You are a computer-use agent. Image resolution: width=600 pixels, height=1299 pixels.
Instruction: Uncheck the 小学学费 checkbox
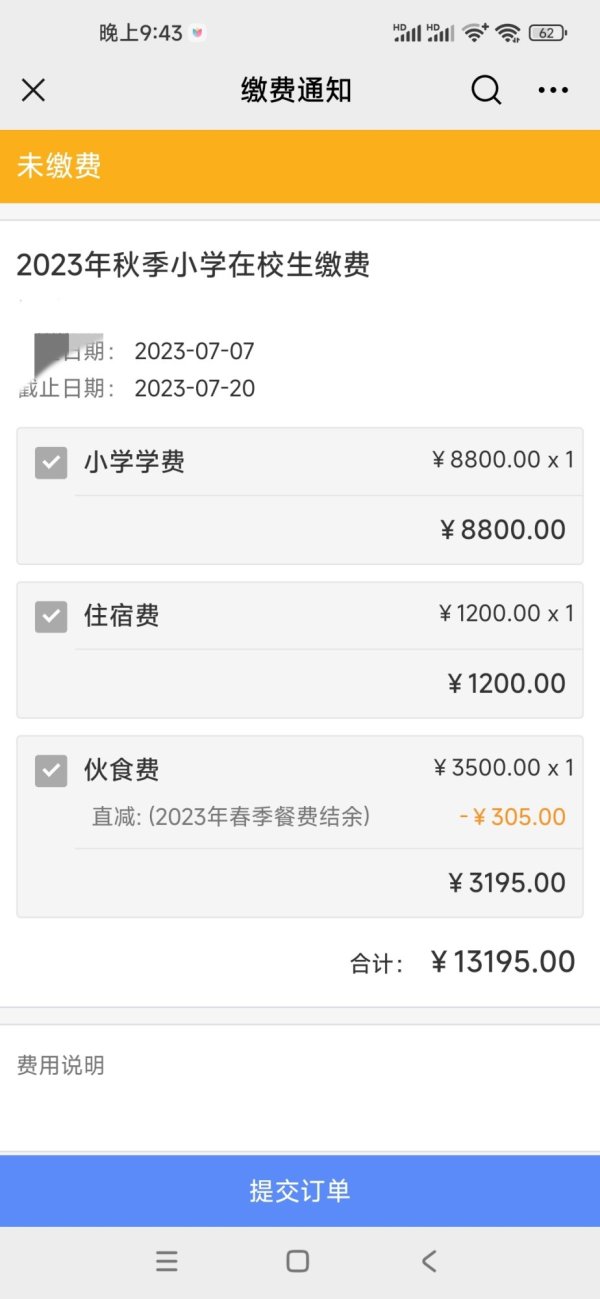coord(51,463)
